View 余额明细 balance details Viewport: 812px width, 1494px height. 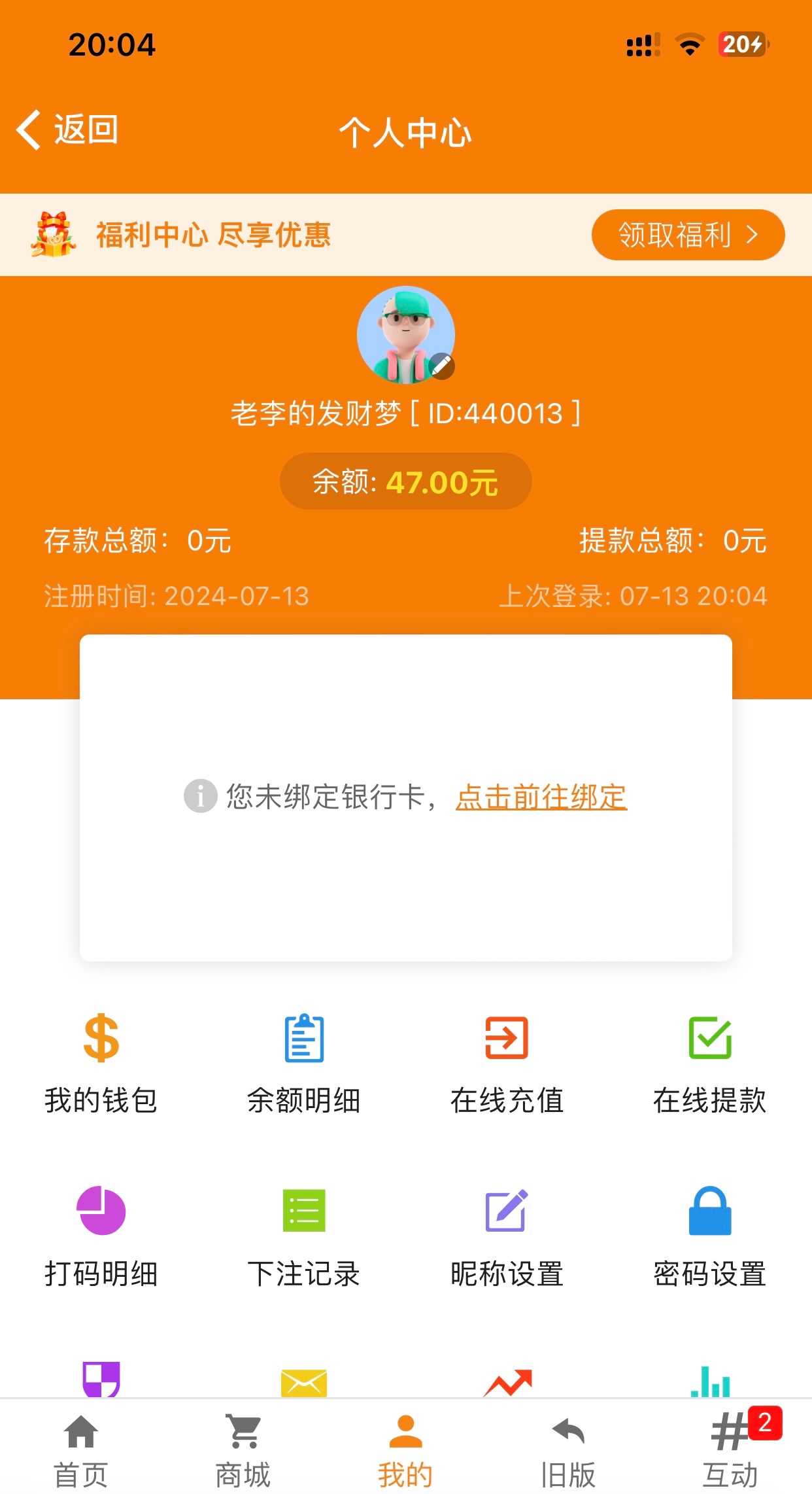[x=304, y=1064]
